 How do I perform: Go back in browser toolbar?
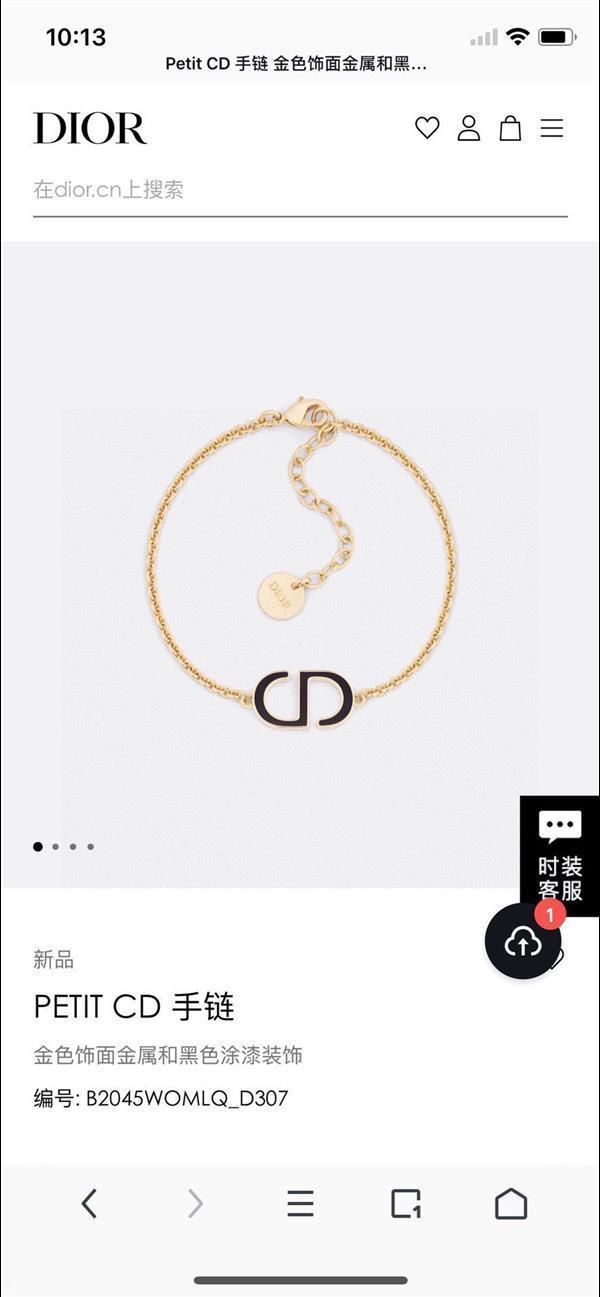(89, 1203)
